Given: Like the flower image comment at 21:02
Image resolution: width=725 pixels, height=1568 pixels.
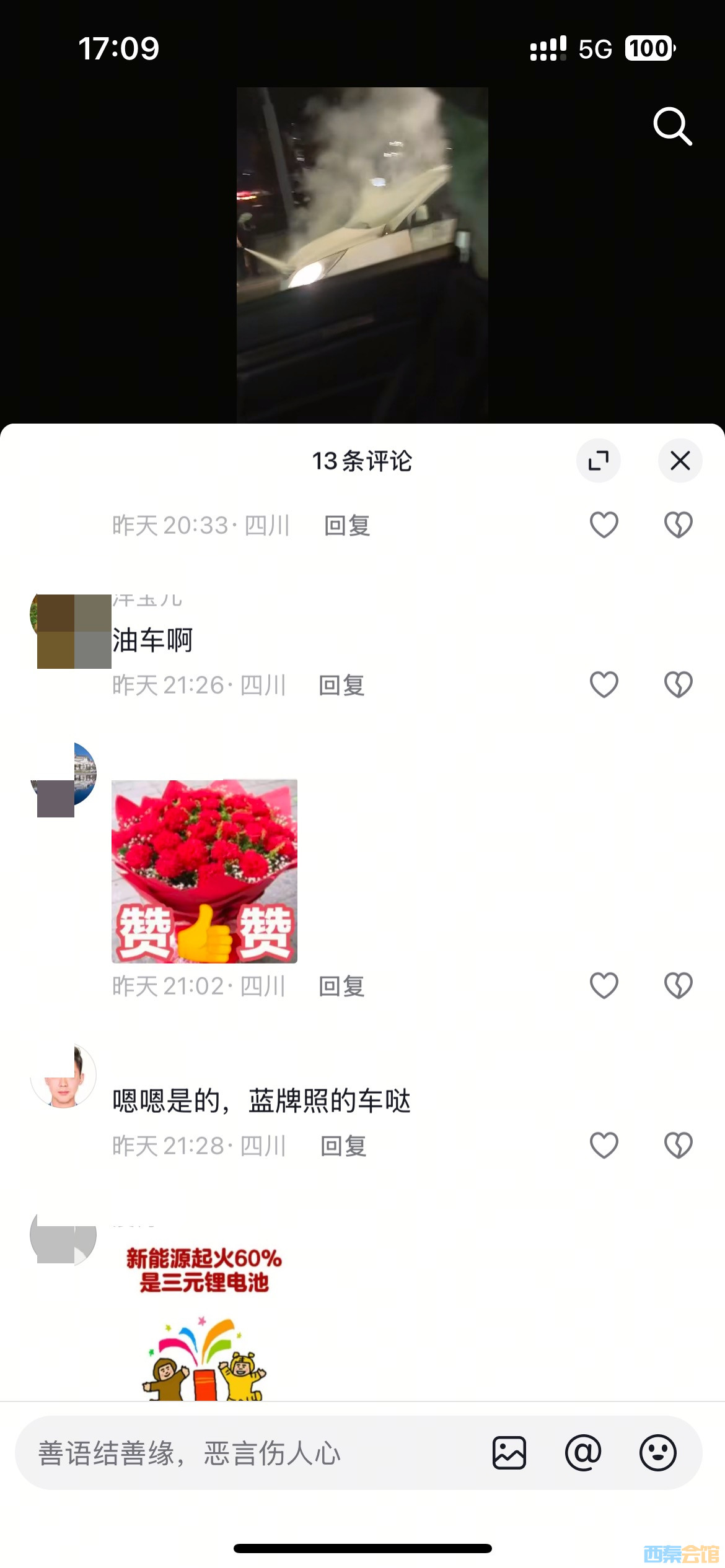Looking at the screenshot, I should click(604, 985).
